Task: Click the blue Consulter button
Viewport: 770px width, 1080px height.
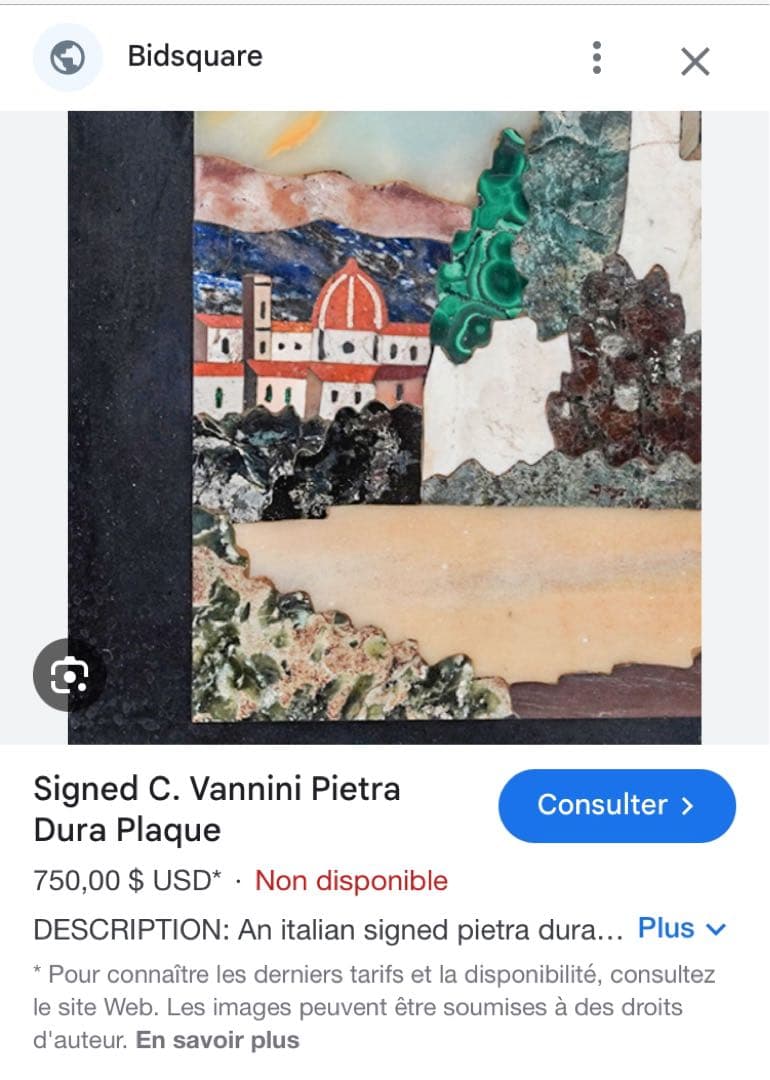Action: click(x=617, y=805)
